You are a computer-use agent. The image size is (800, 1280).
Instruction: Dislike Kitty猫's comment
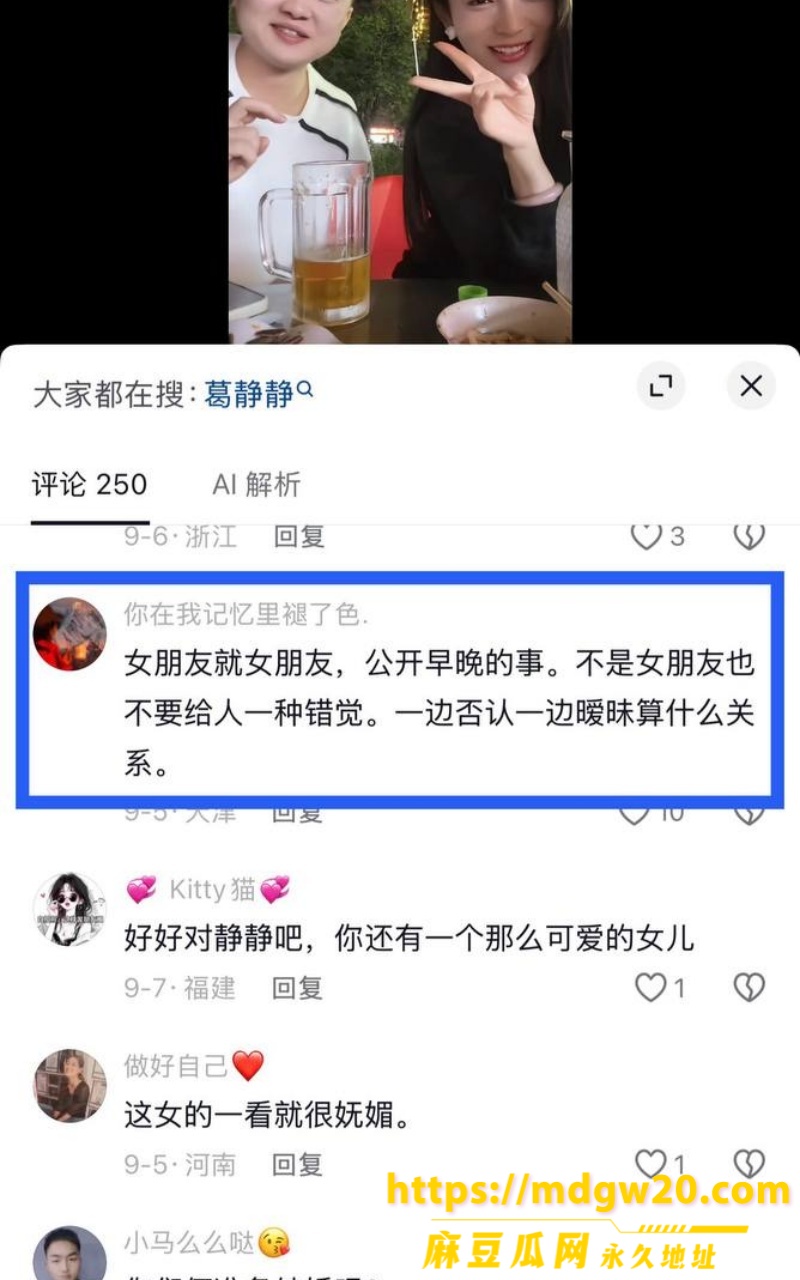point(749,988)
